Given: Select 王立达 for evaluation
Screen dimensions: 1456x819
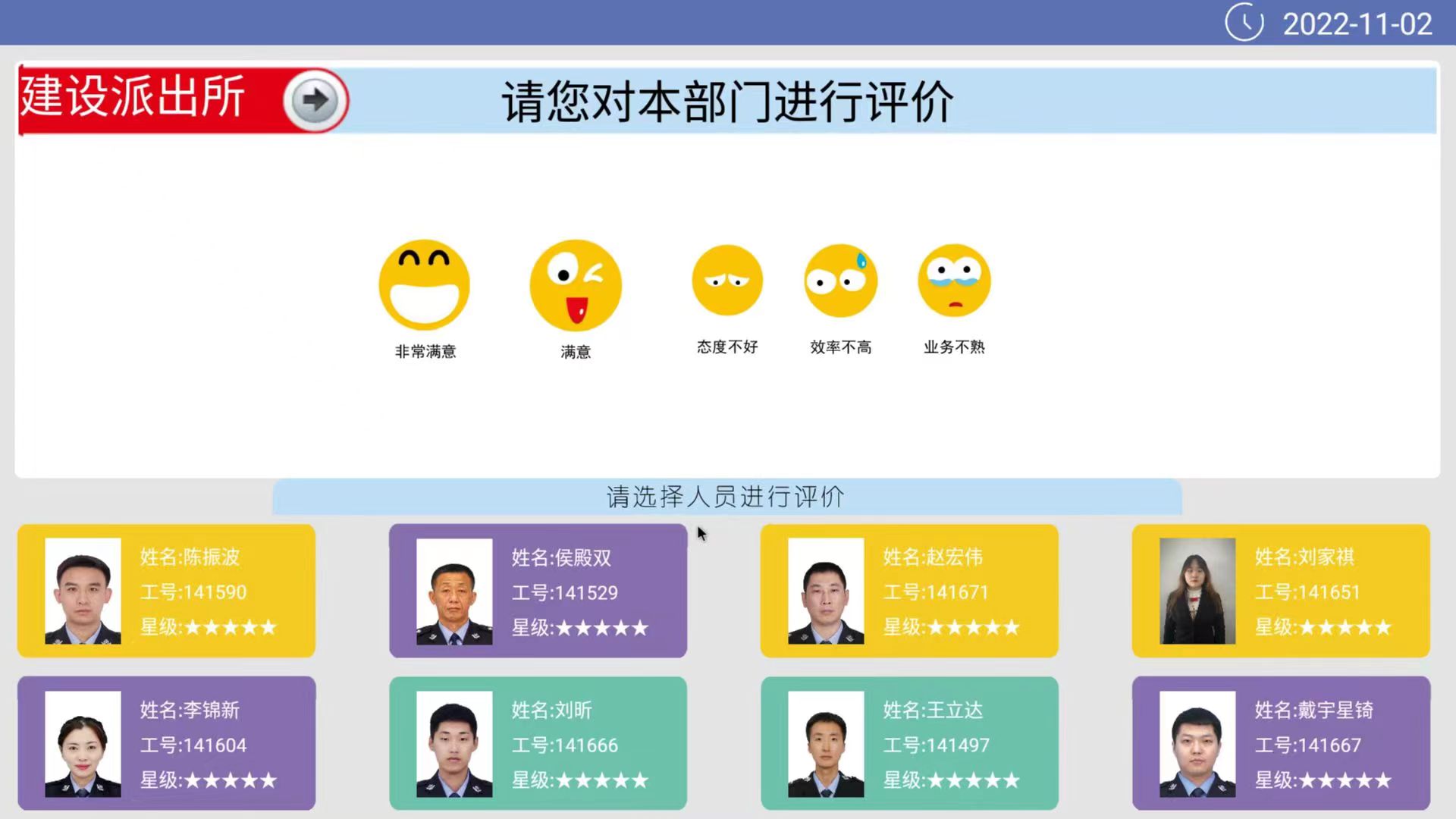Looking at the screenshot, I should click(x=909, y=743).
